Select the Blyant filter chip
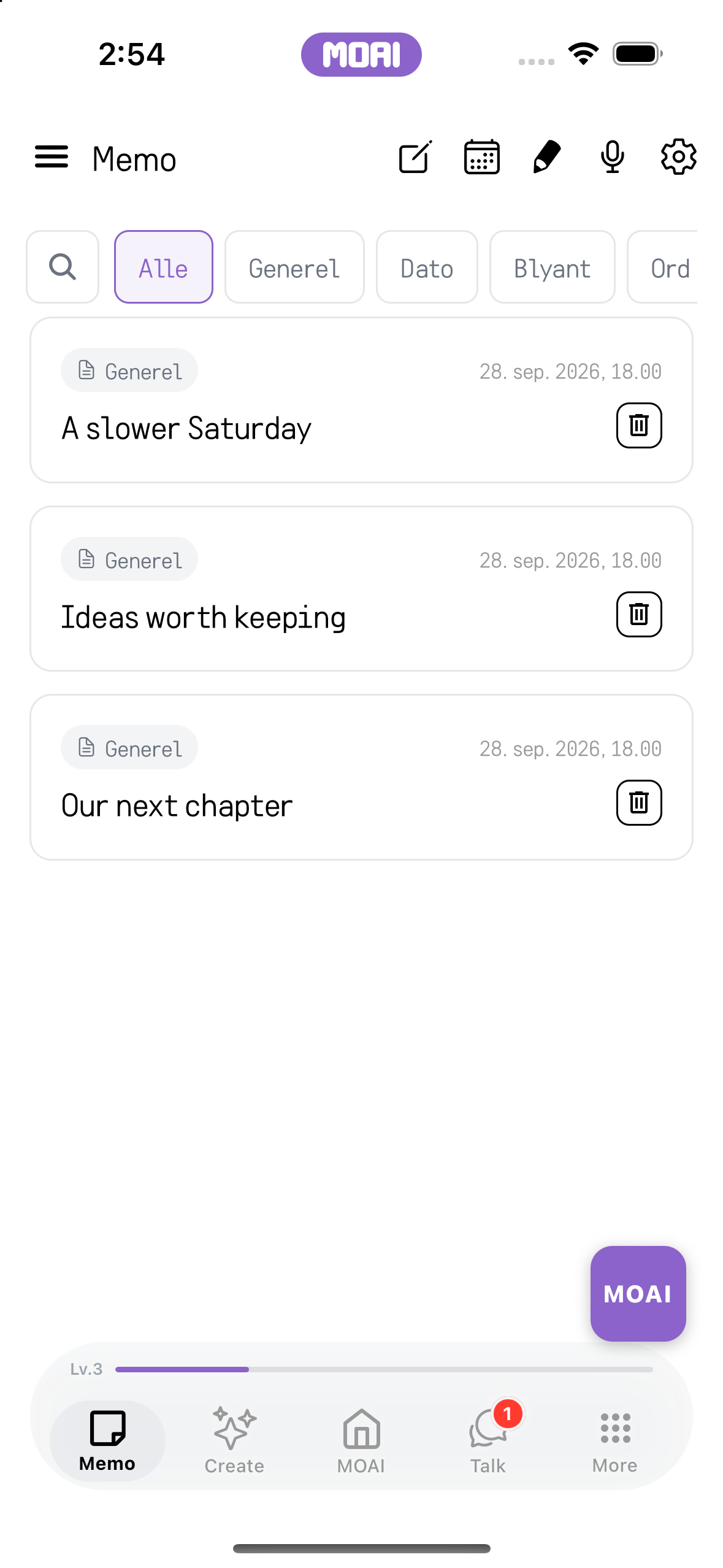This screenshot has height=1568, width=723. point(553,267)
